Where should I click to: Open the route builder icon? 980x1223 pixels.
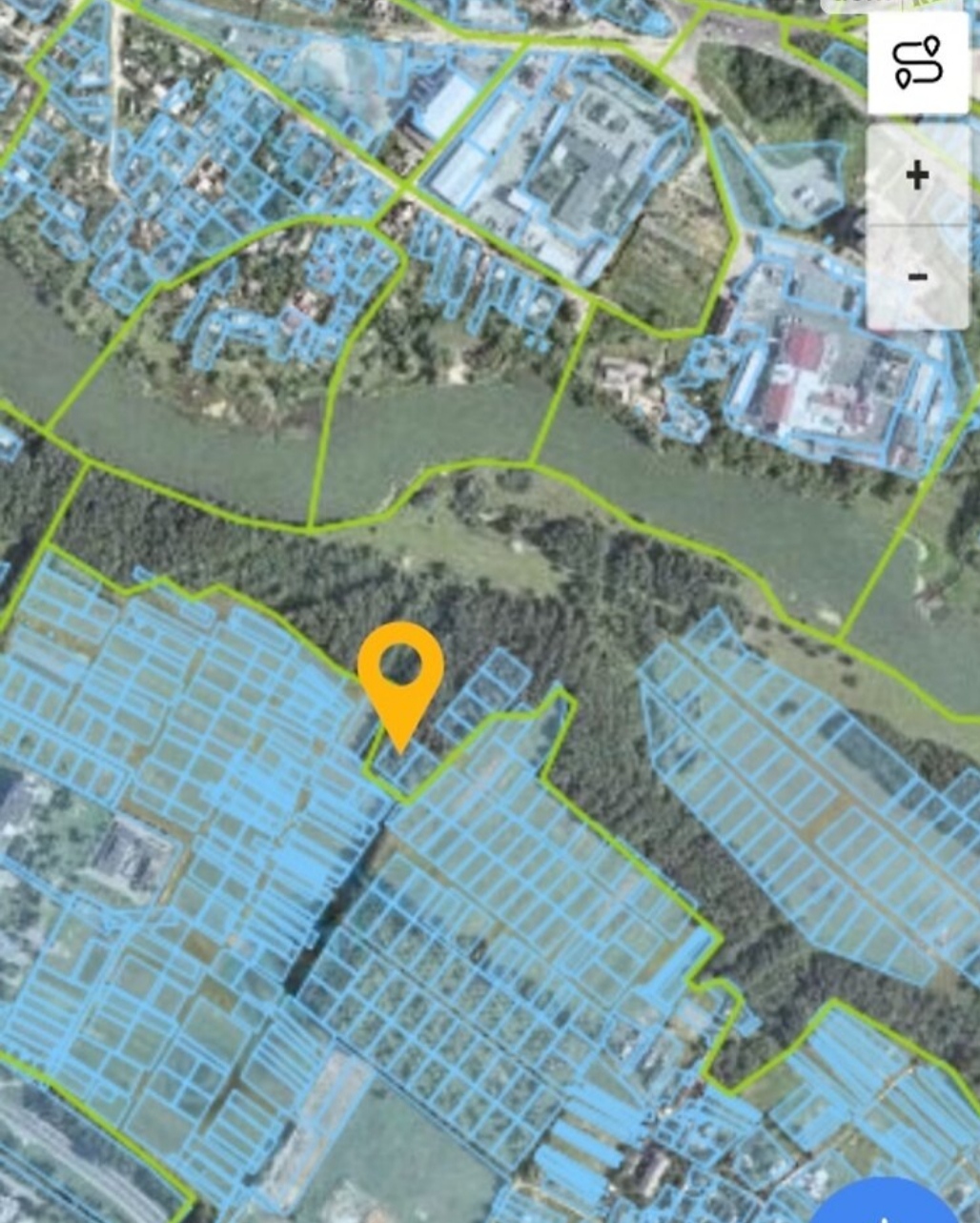coord(917,62)
